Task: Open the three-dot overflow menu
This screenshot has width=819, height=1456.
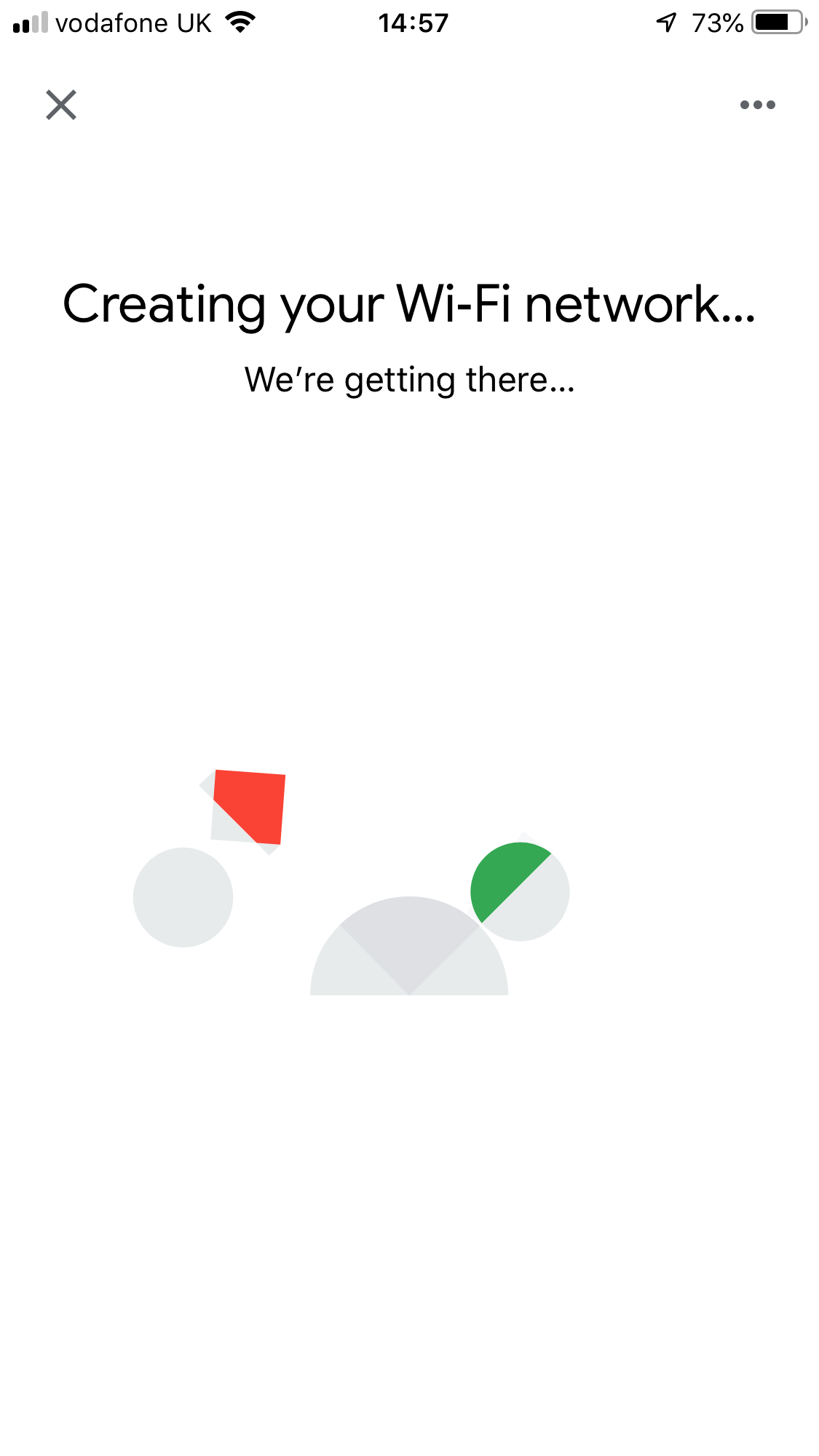Action: 757,105
